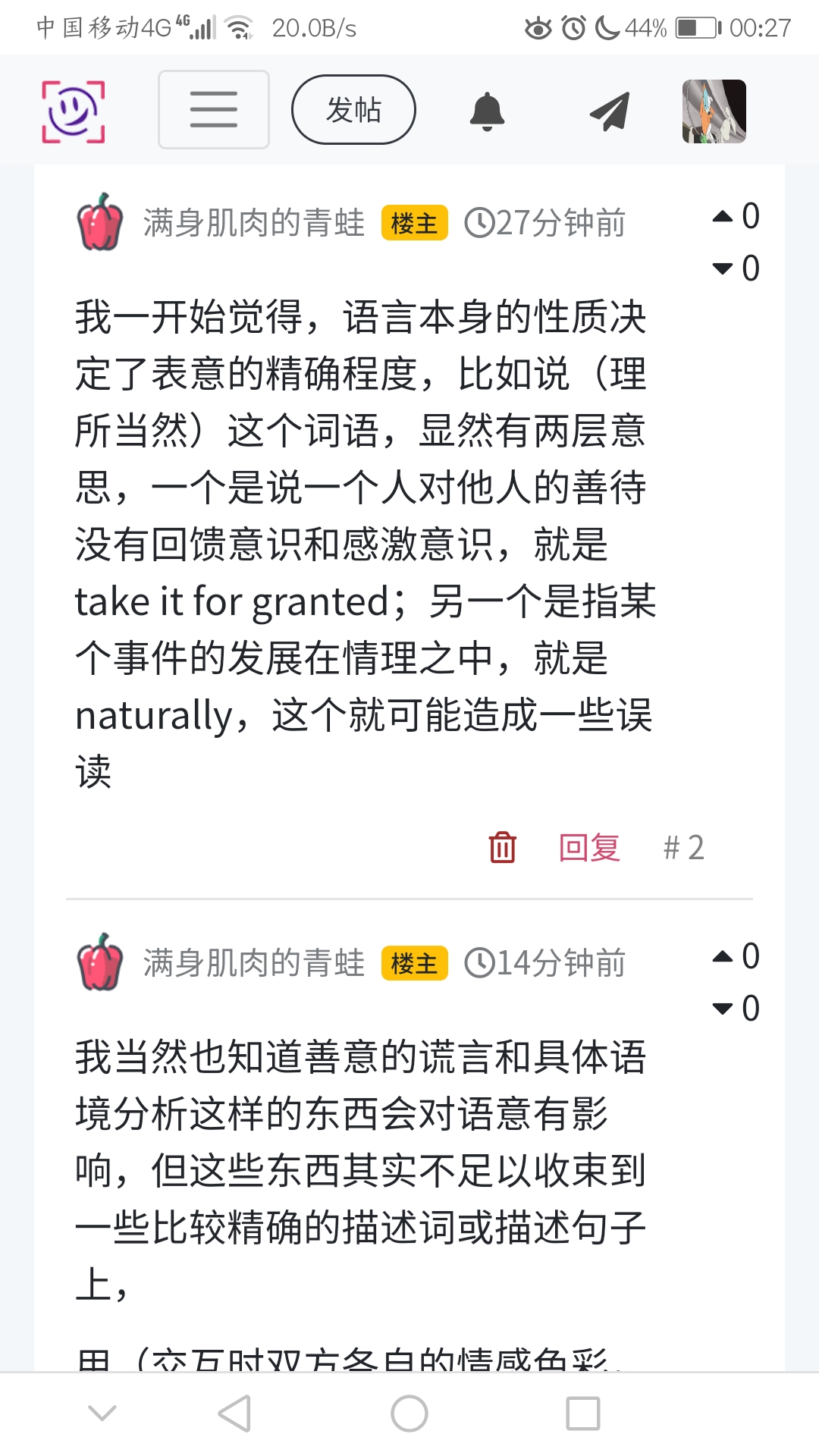Image resolution: width=819 pixels, height=1456 pixels.
Task: Go back using the system back button
Action: [234, 1414]
